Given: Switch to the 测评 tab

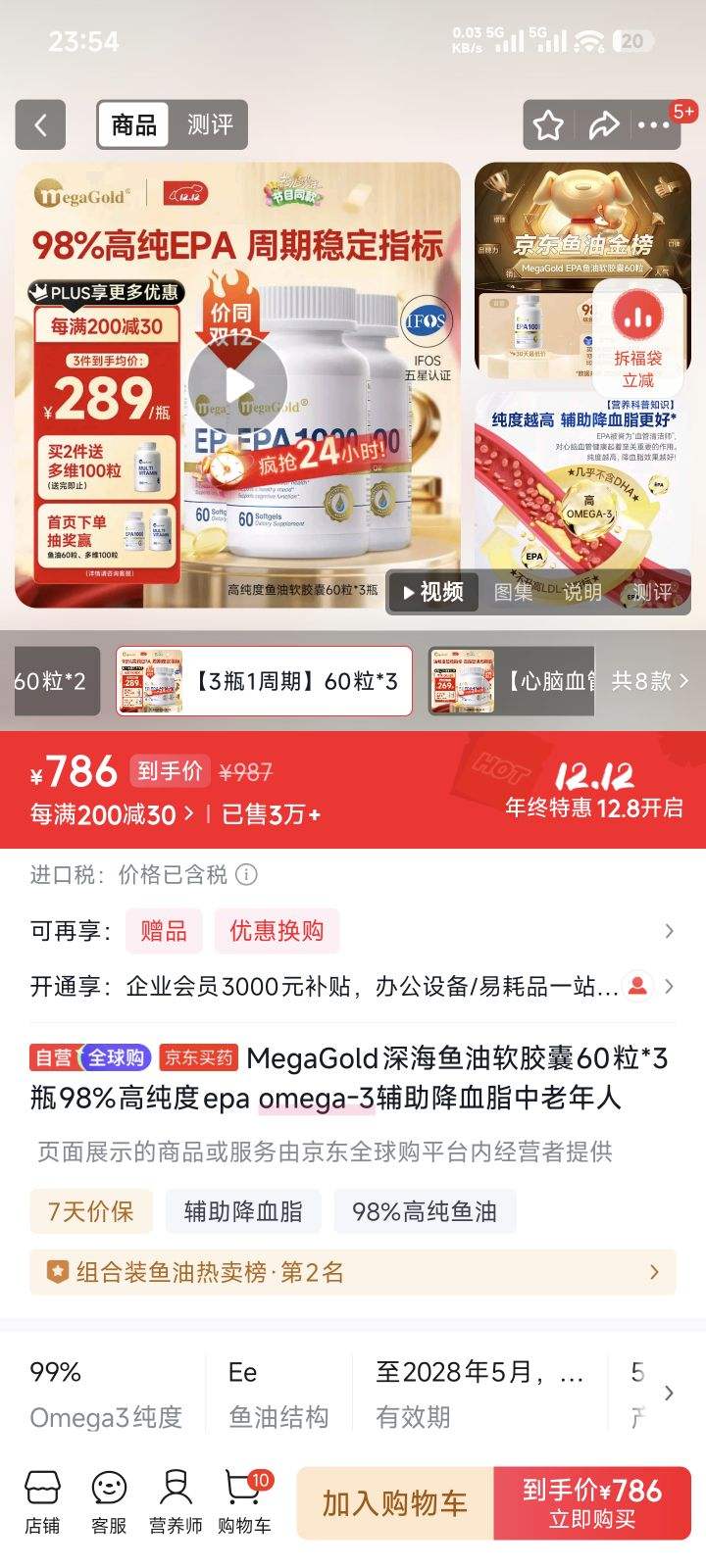Looking at the screenshot, I should point(211,125).
